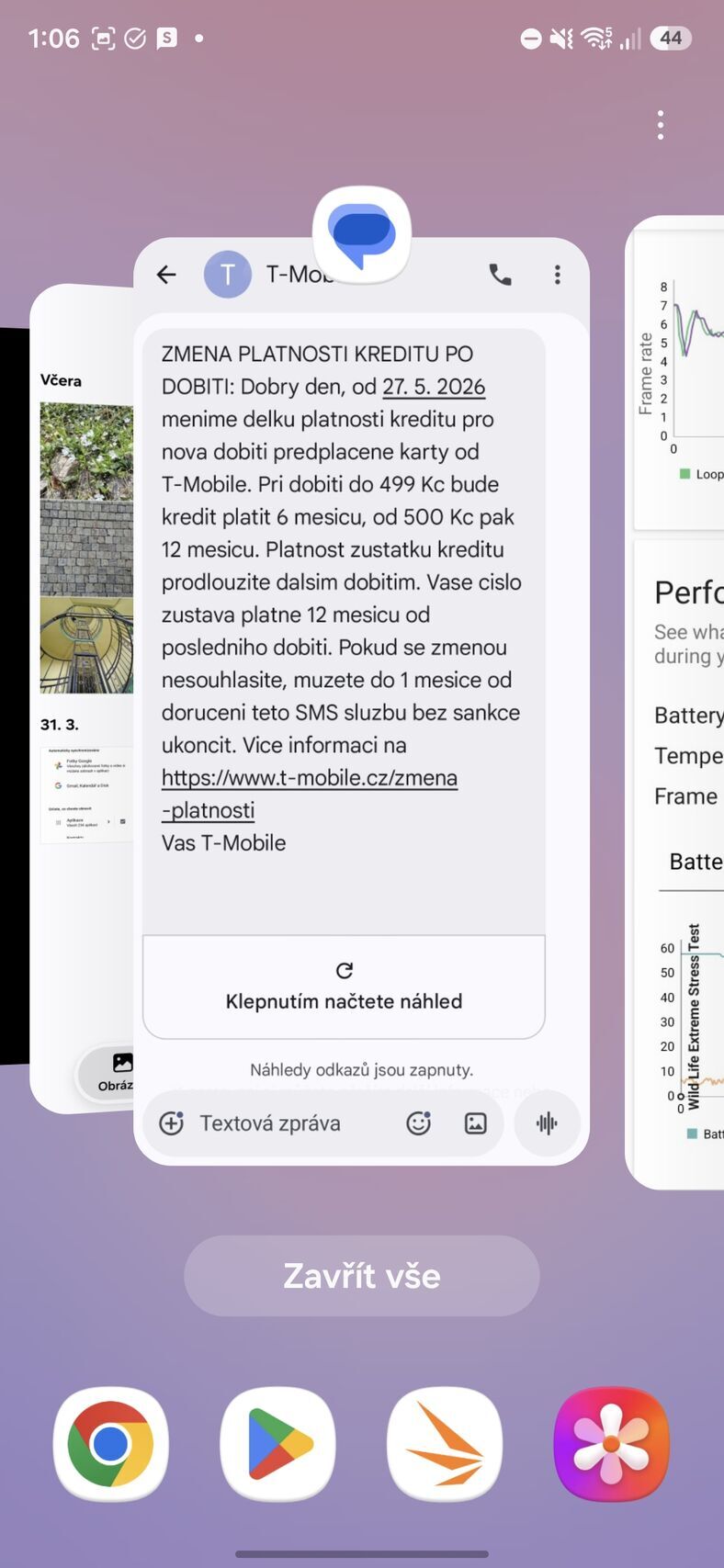Open Google Play Store from the dock

pos(277,1443)
